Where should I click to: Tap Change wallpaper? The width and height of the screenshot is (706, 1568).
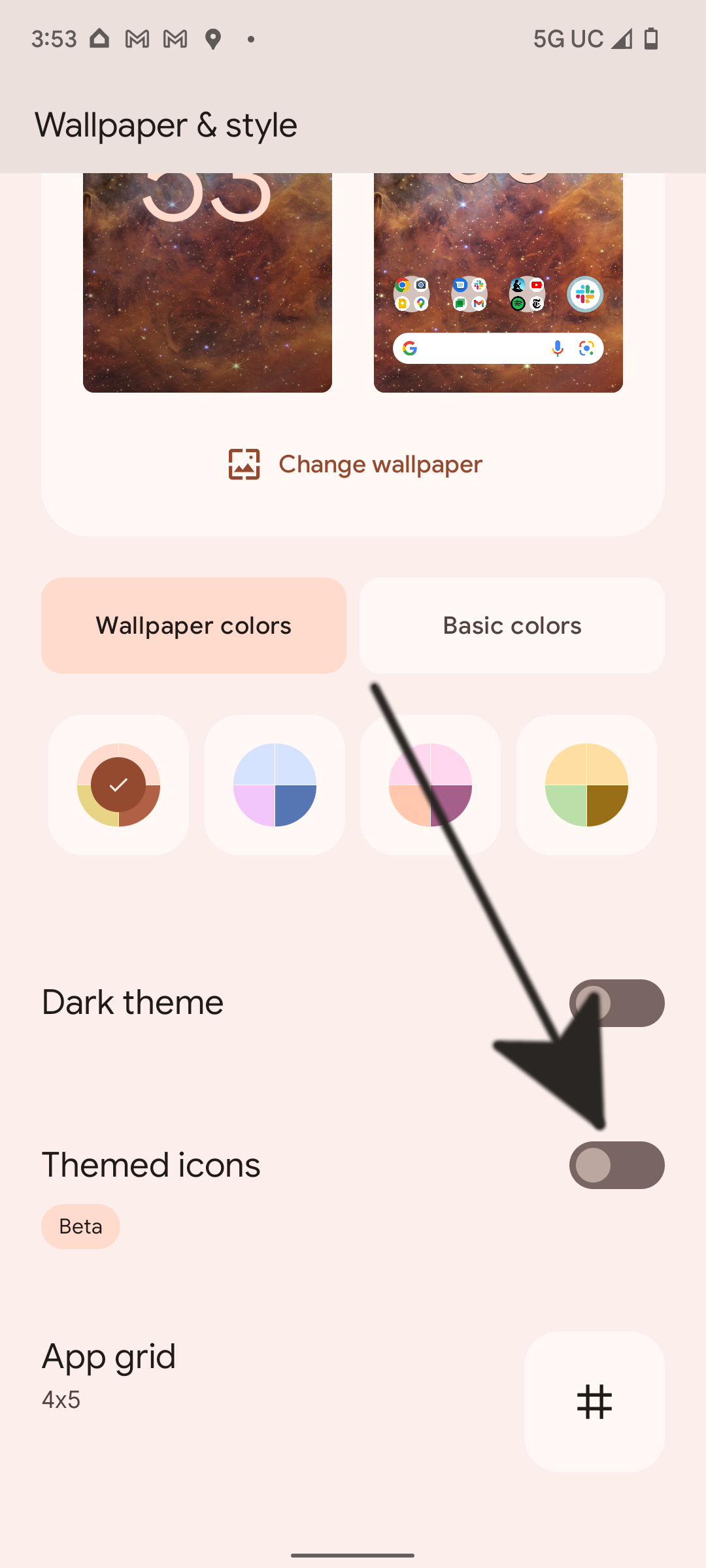point(355,465)
